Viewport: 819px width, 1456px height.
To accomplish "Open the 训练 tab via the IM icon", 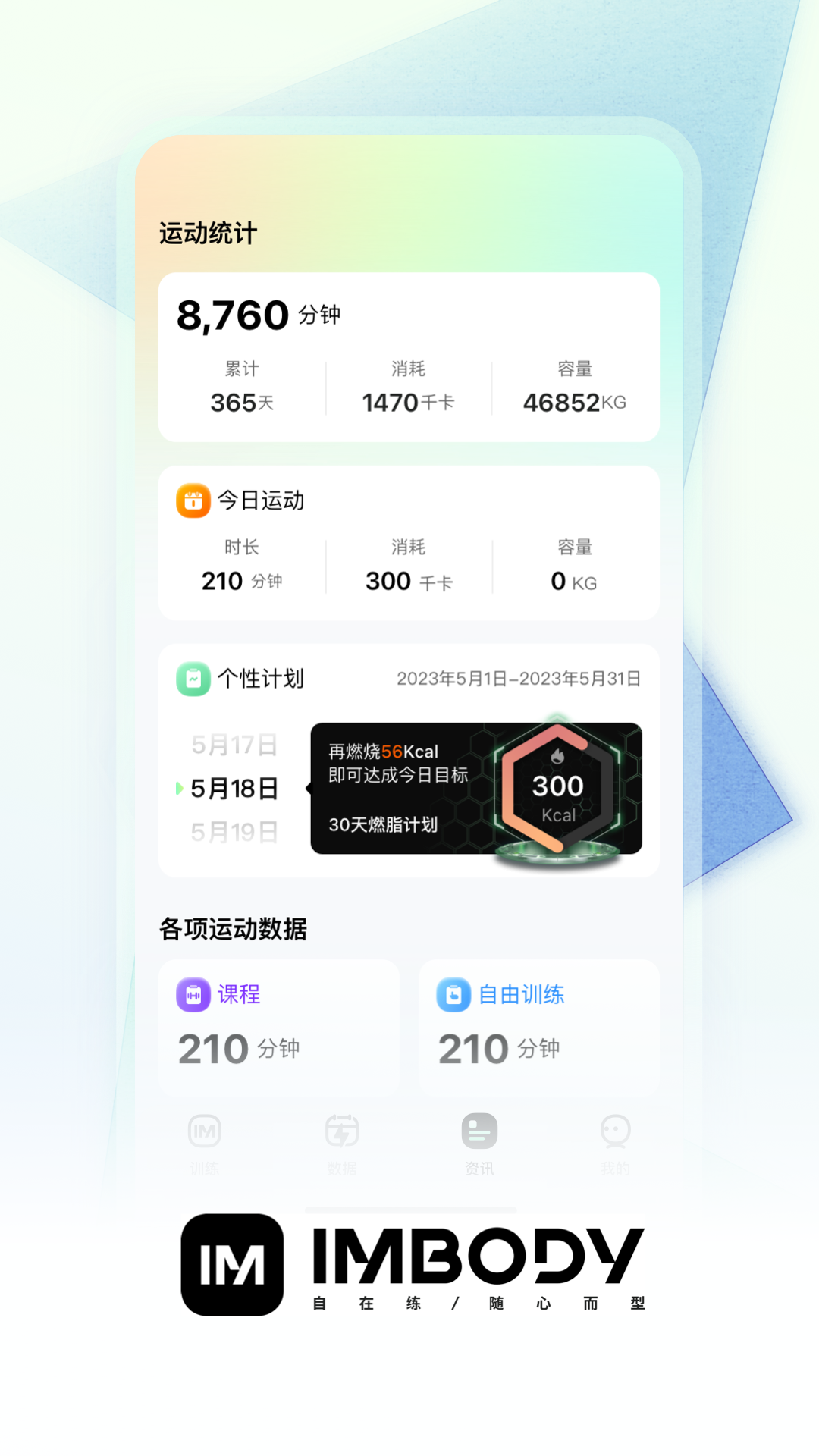I will click(x=204, y=1132).
